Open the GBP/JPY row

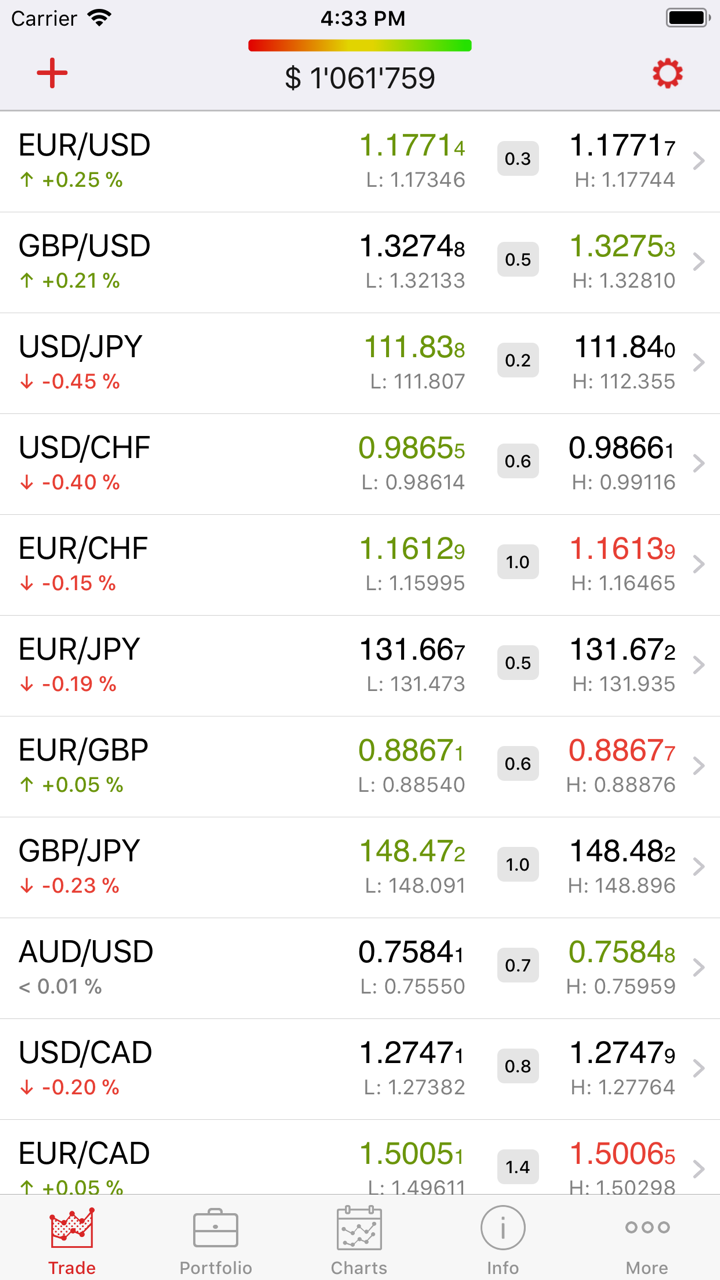pyautogui.click(x=360, y=867)
